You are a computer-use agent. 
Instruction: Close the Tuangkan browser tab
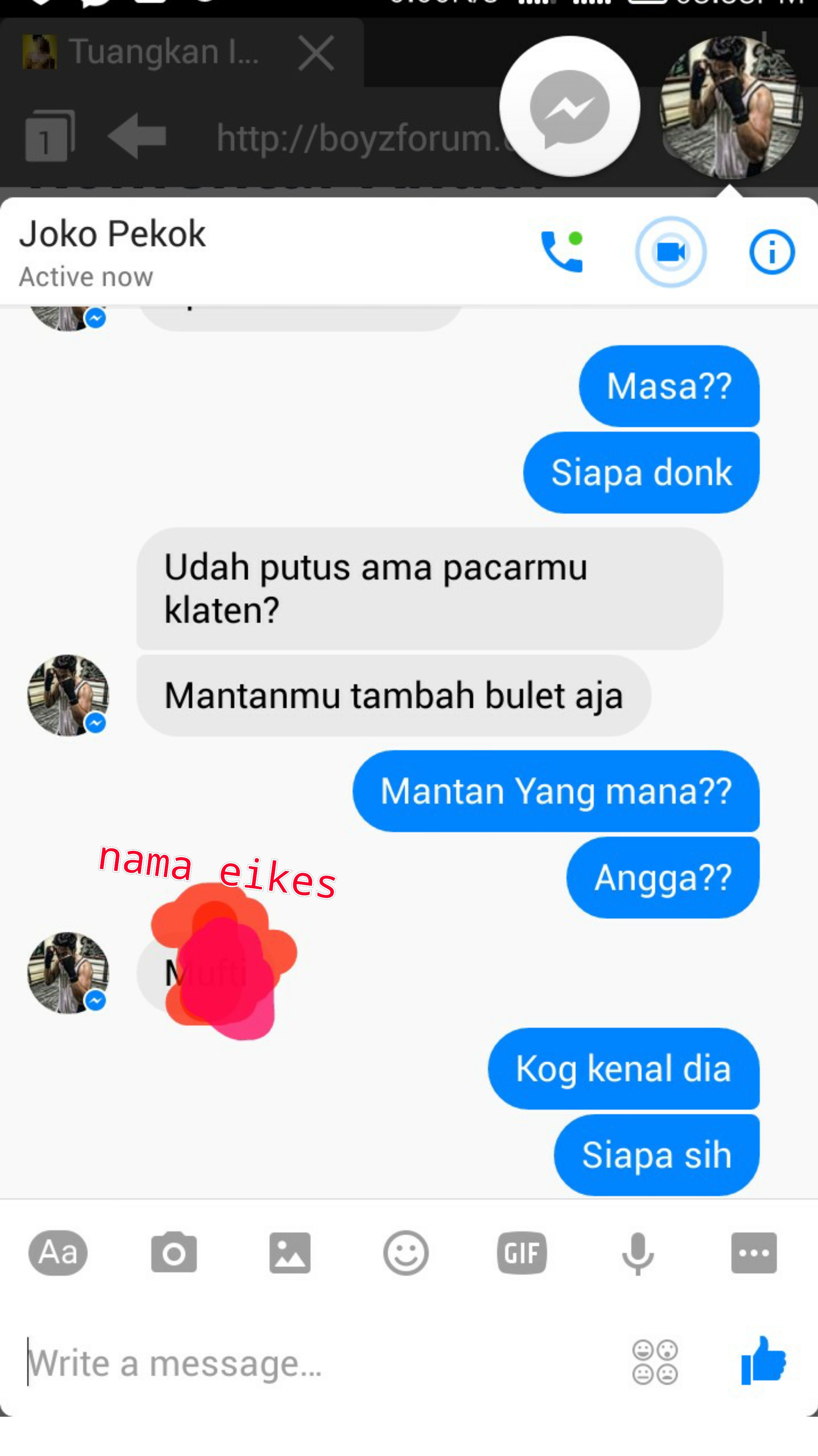coord(317,53)
